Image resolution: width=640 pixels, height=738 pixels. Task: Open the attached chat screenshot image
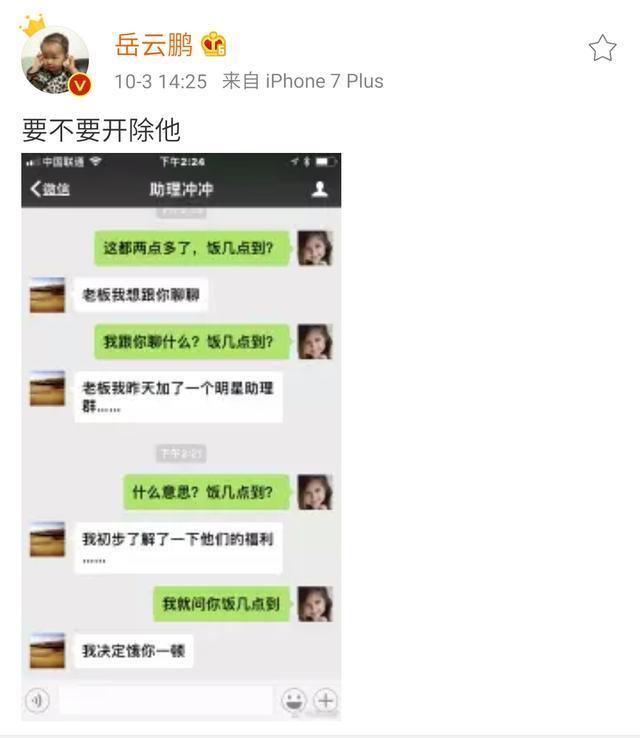click(181, 436)
